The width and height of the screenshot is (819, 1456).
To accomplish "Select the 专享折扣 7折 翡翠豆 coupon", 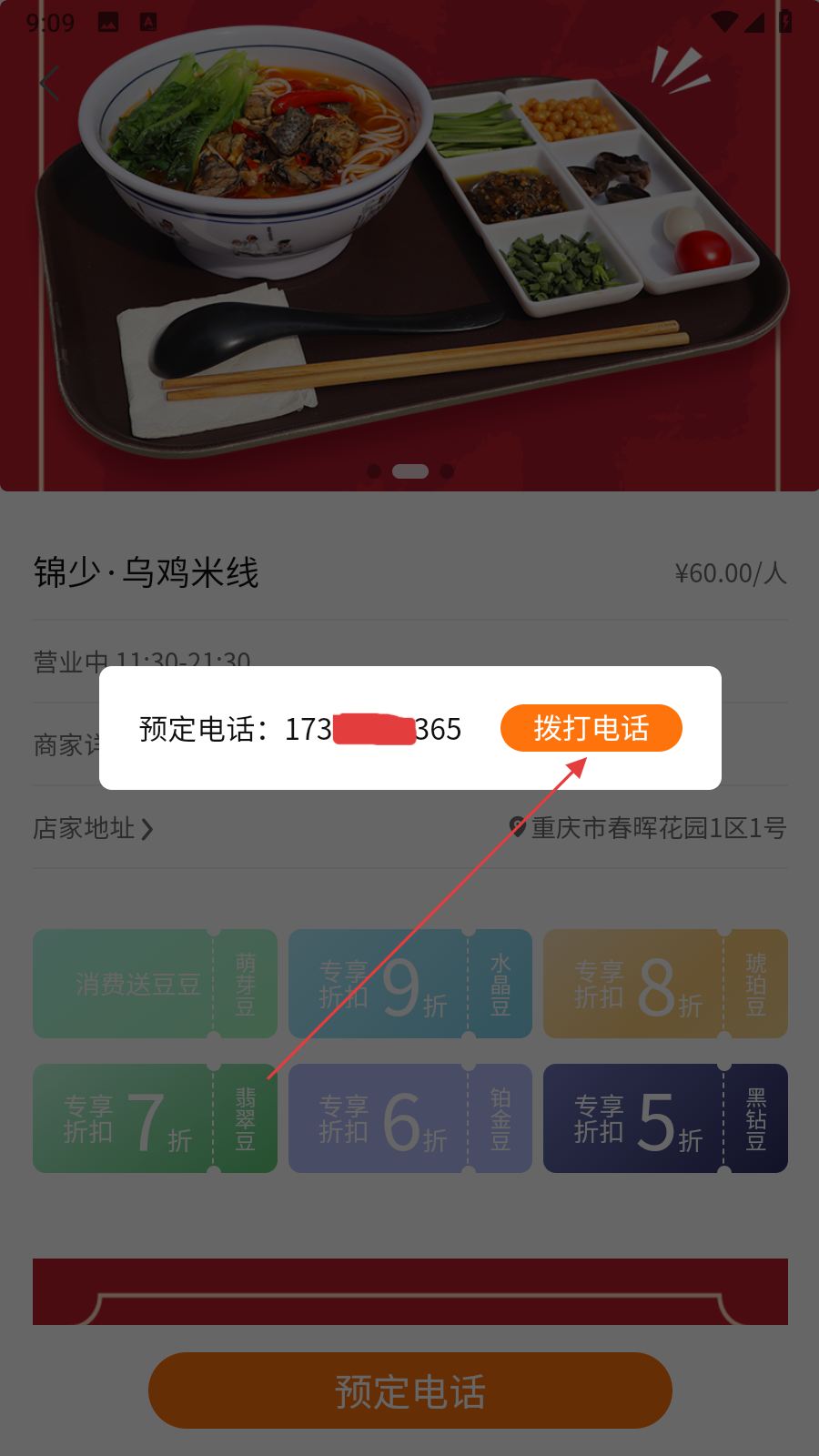I will pyautogui.click(x=155, y=1118).
